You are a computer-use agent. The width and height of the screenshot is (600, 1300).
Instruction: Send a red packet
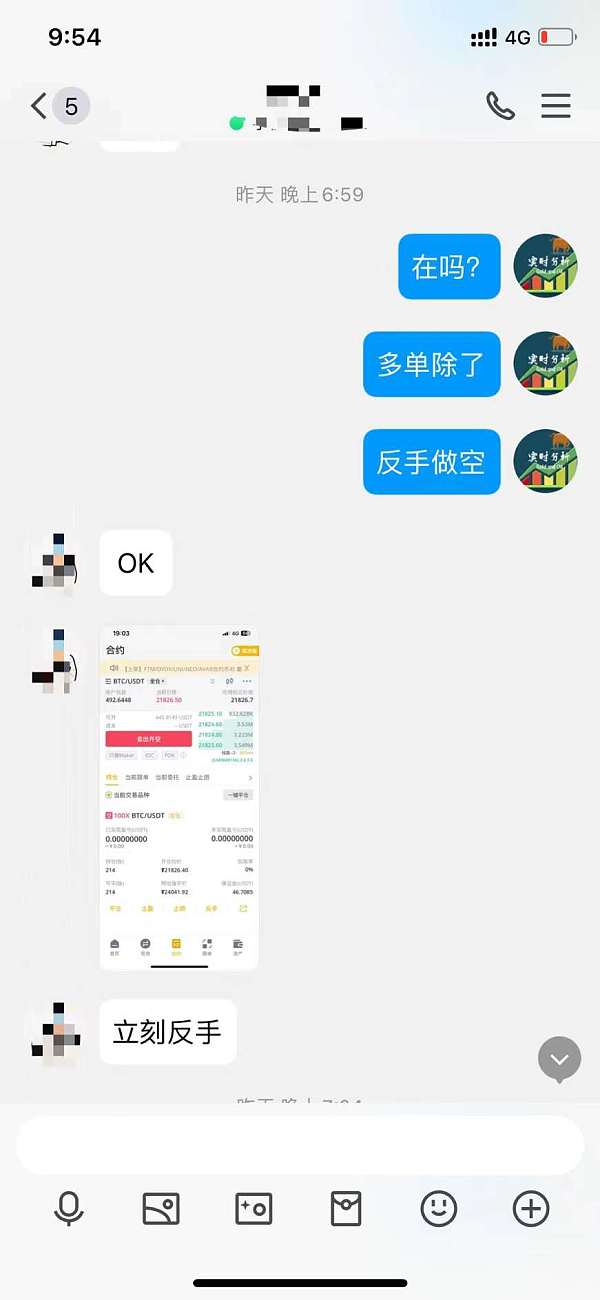pos(346,1209)
